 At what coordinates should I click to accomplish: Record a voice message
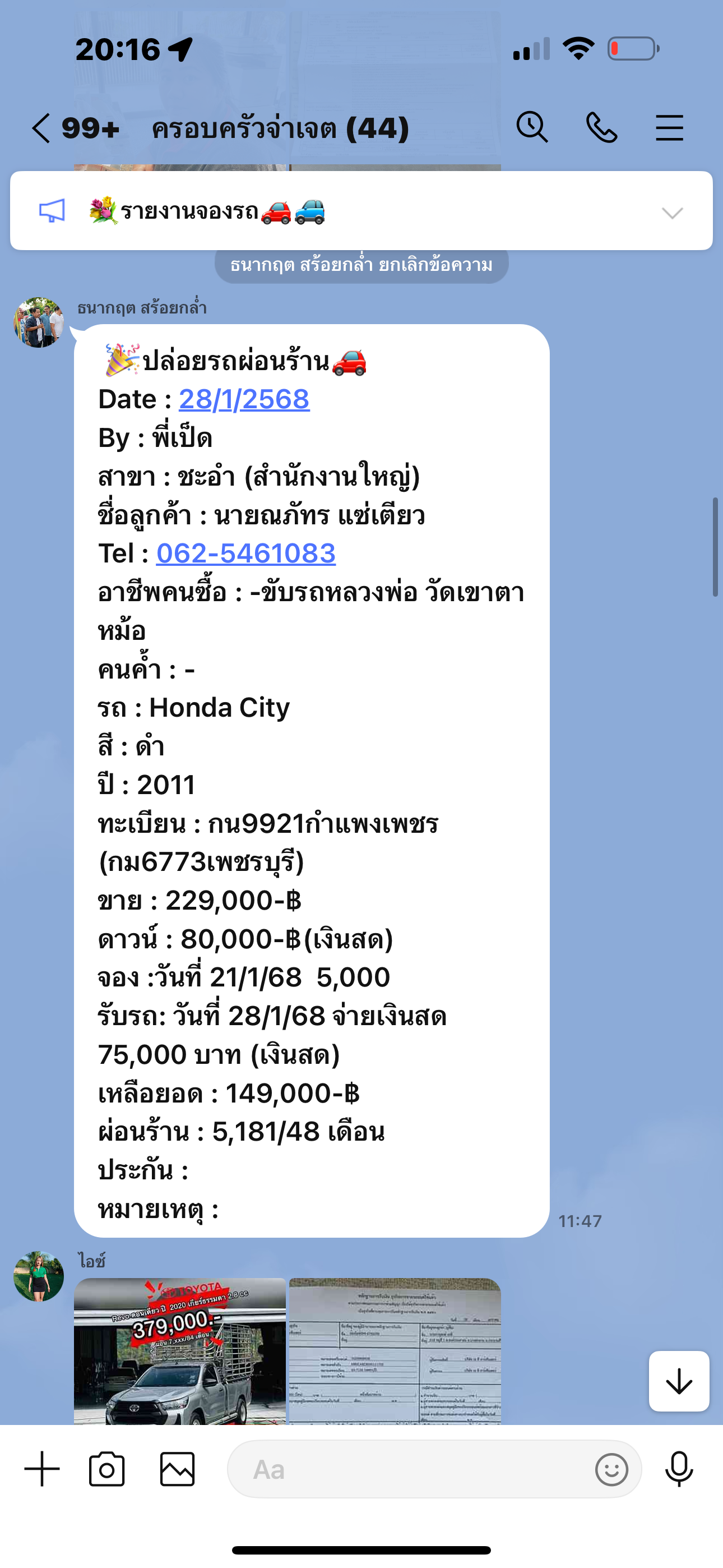click(x=679, y=1469)
